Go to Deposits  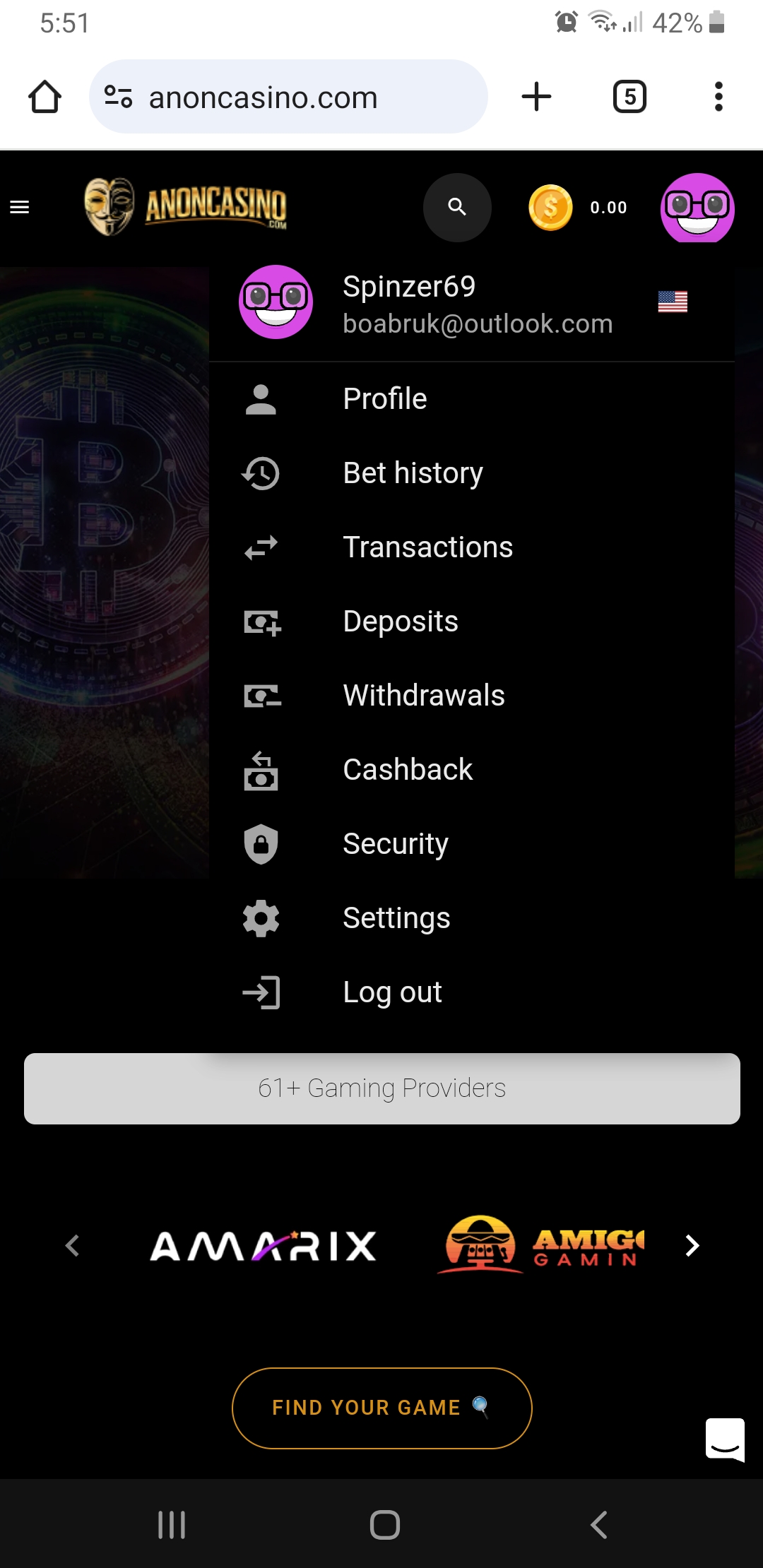coord(401,622)
